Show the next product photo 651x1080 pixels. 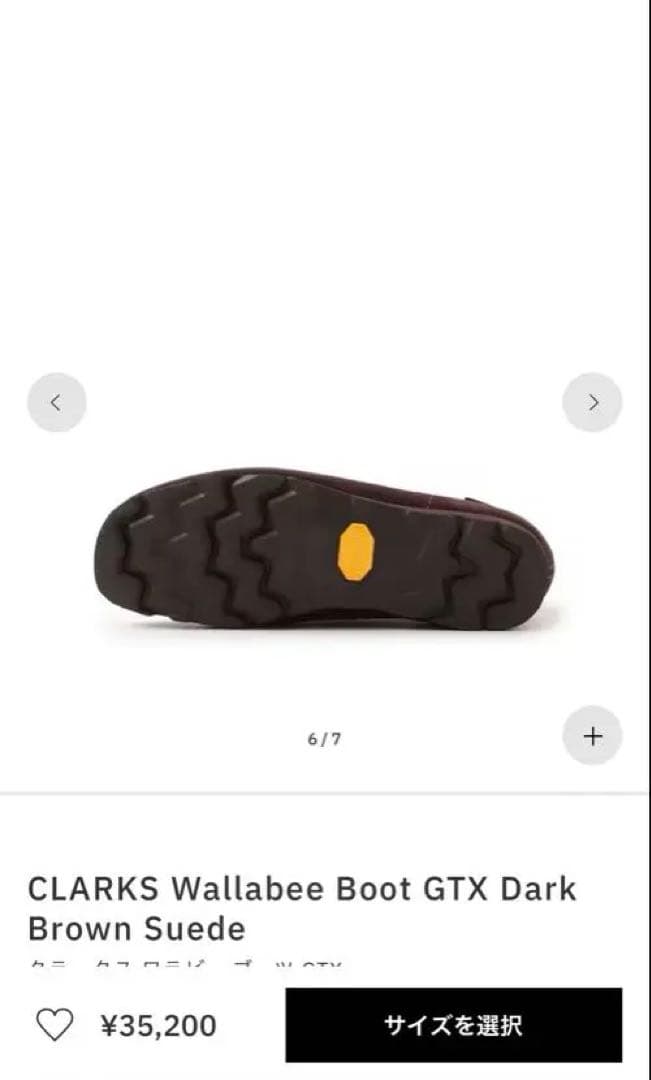(x=592, y=402)
